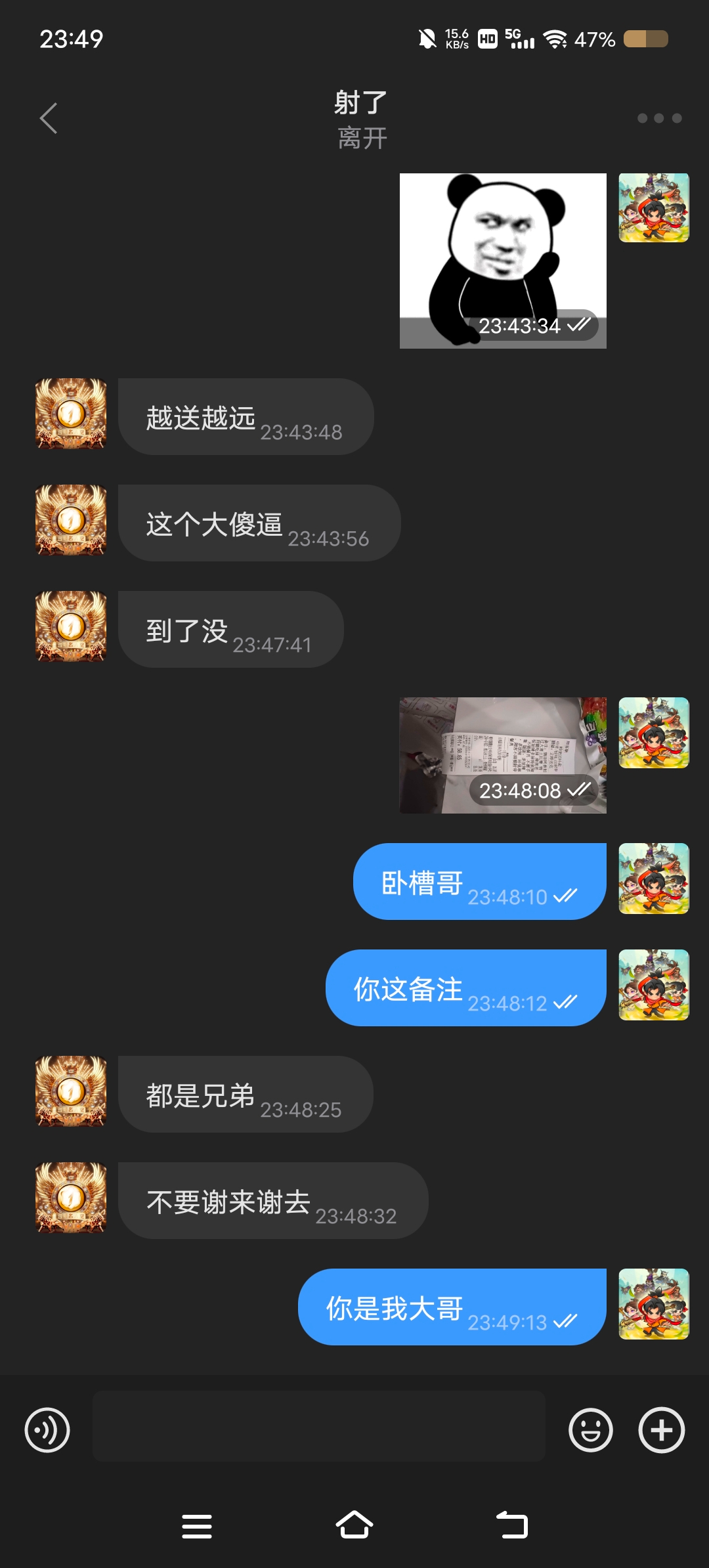The image size is (709, 1568).
Task: Go to system home screen
Action: pos(354,1525)
